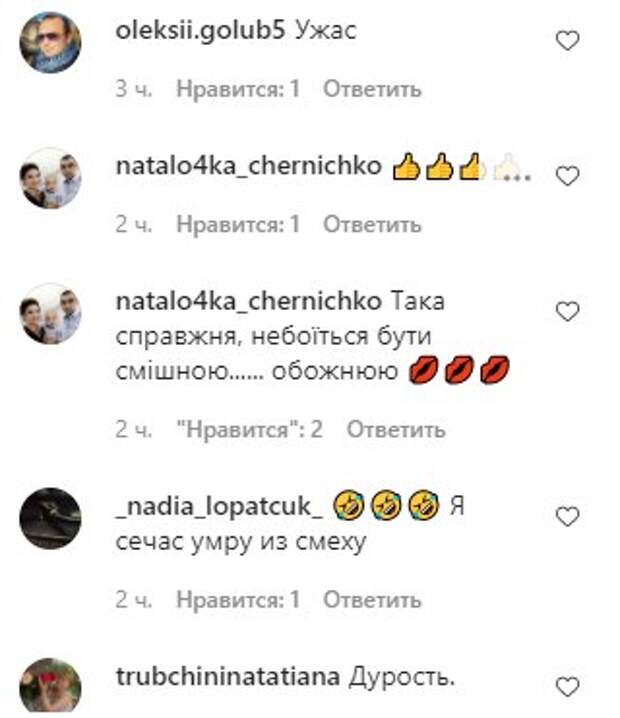
Task: Like the comment "Така справжня, небоїться бути смішною"
Action: click(x=567, y=312)
